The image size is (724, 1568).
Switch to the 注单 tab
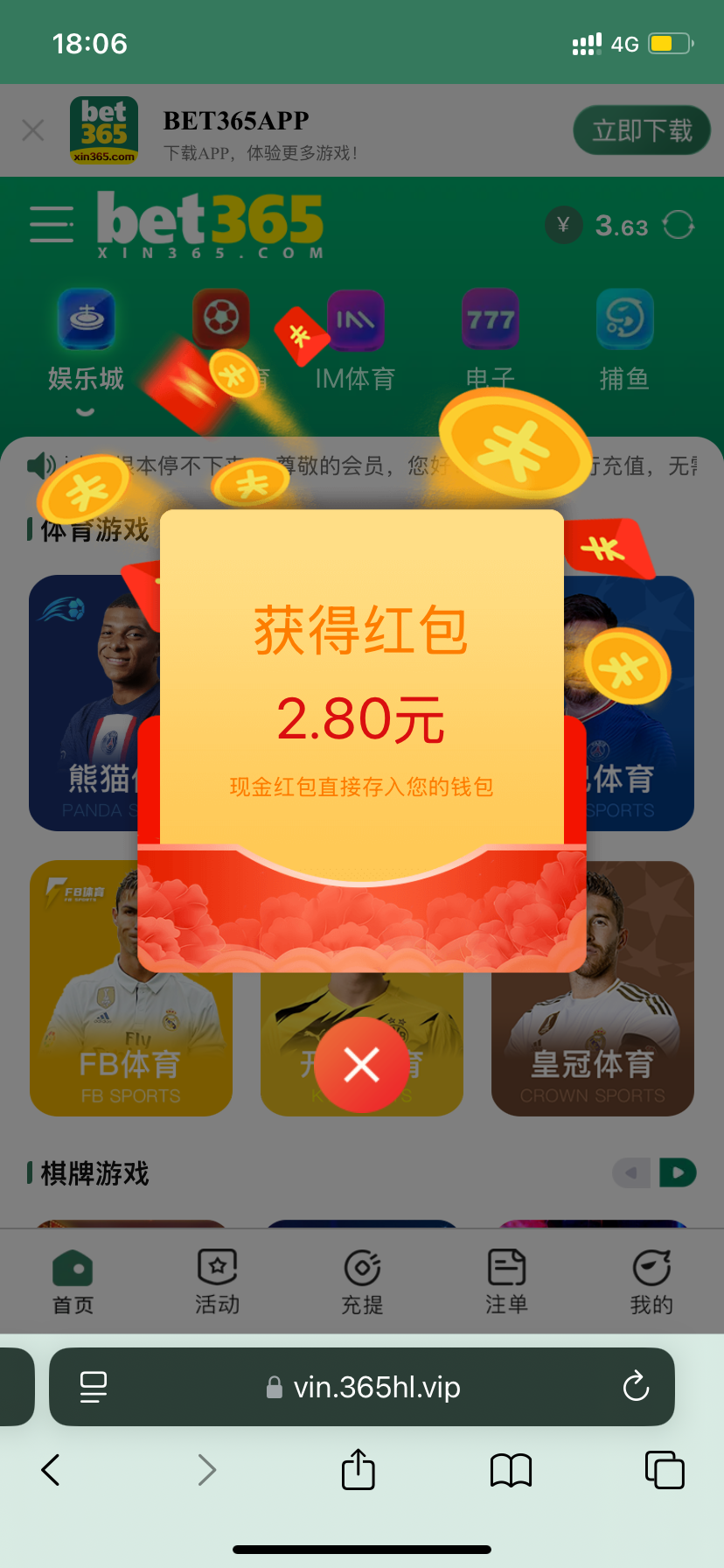[x=506, y=1282]
